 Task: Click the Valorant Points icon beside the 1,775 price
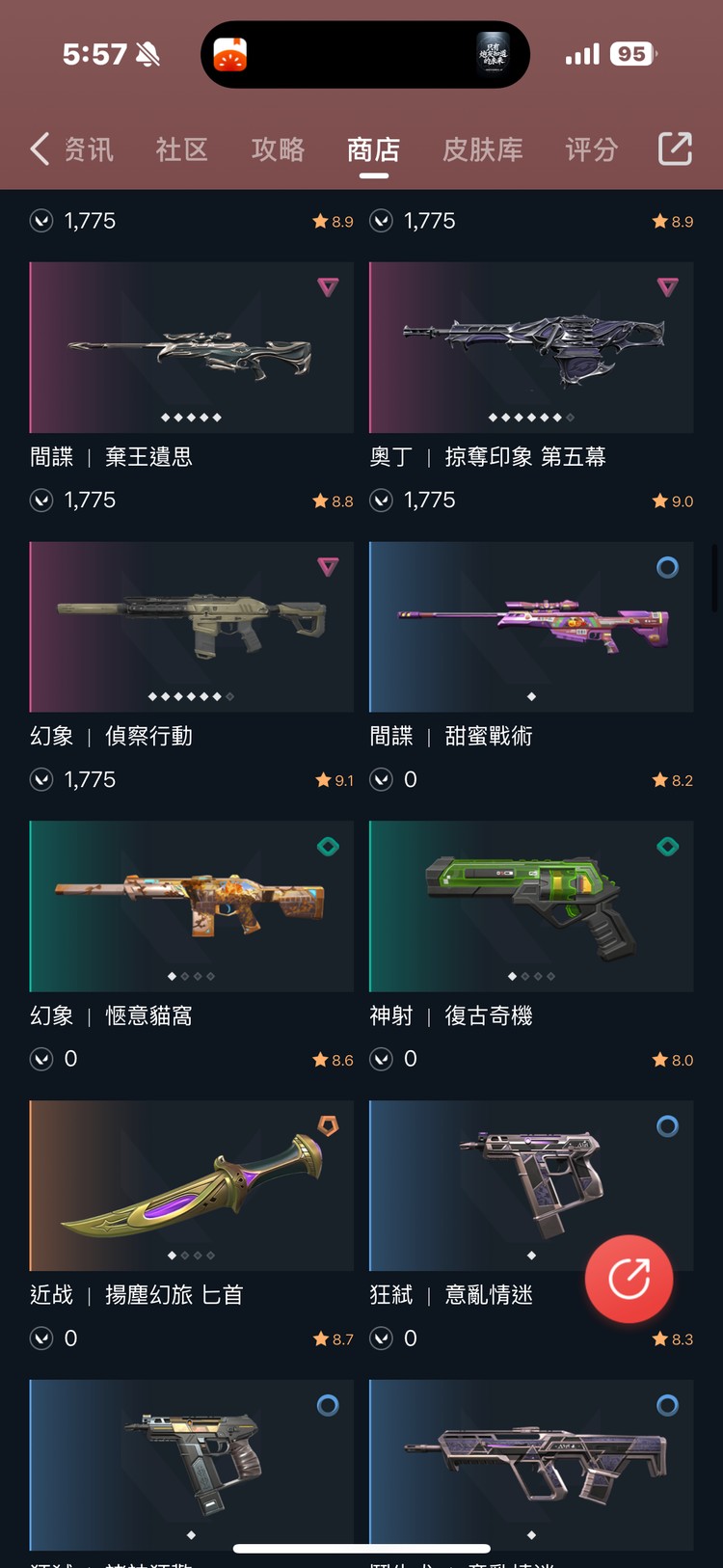click(40, 221)
